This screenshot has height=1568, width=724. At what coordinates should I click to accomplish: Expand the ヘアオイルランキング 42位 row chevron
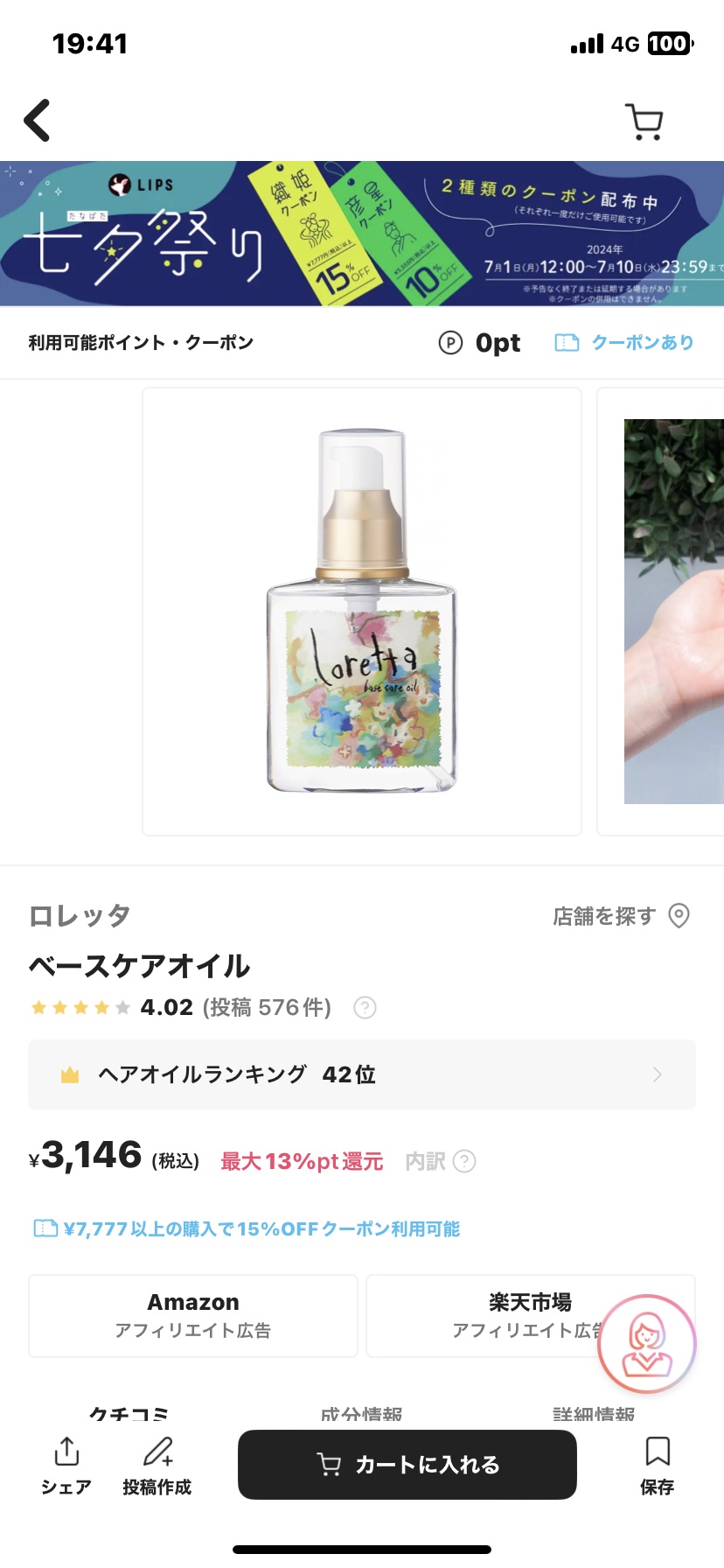tap(657, 1074)
